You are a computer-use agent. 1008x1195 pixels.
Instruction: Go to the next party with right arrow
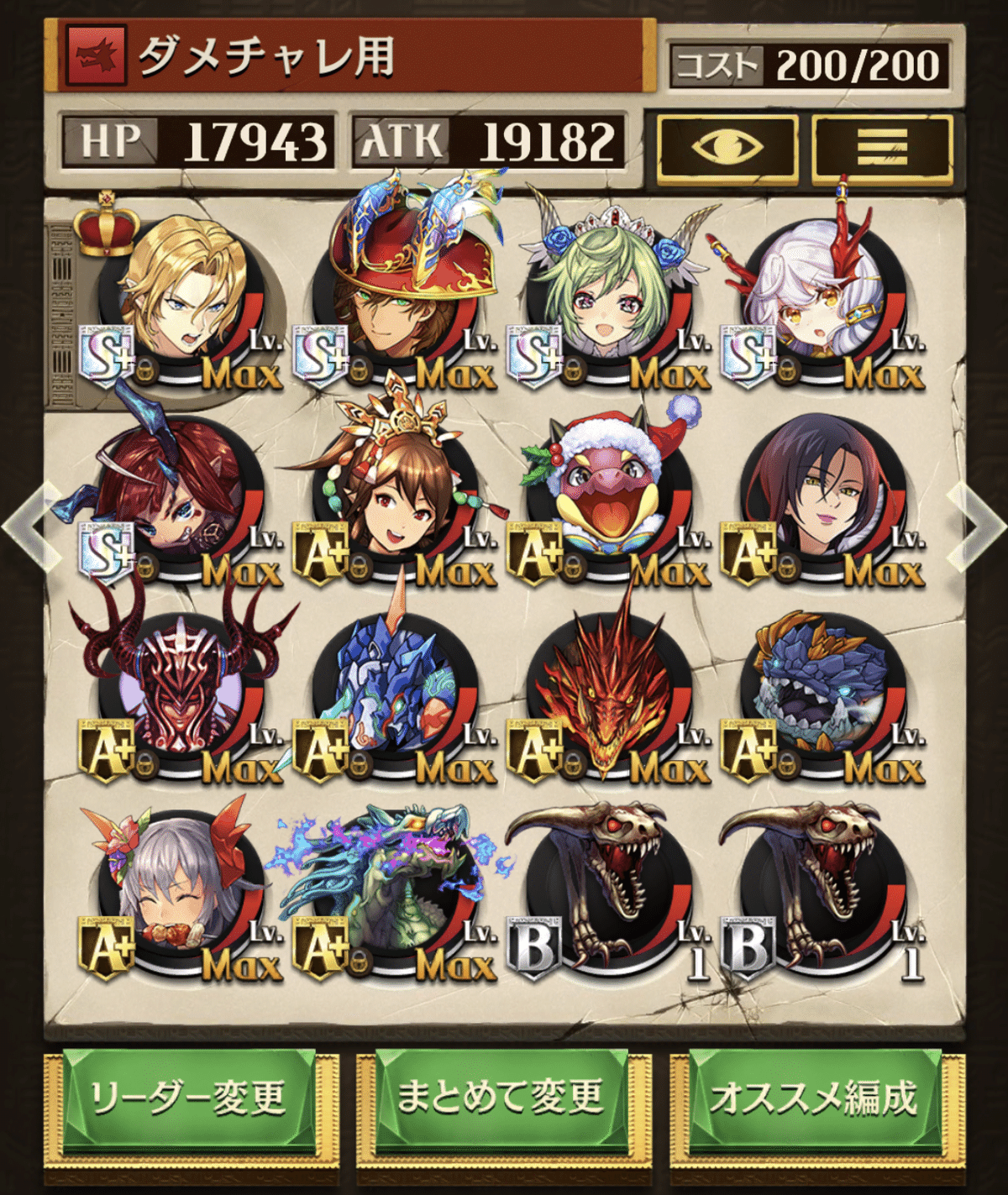tap(978, 526)
